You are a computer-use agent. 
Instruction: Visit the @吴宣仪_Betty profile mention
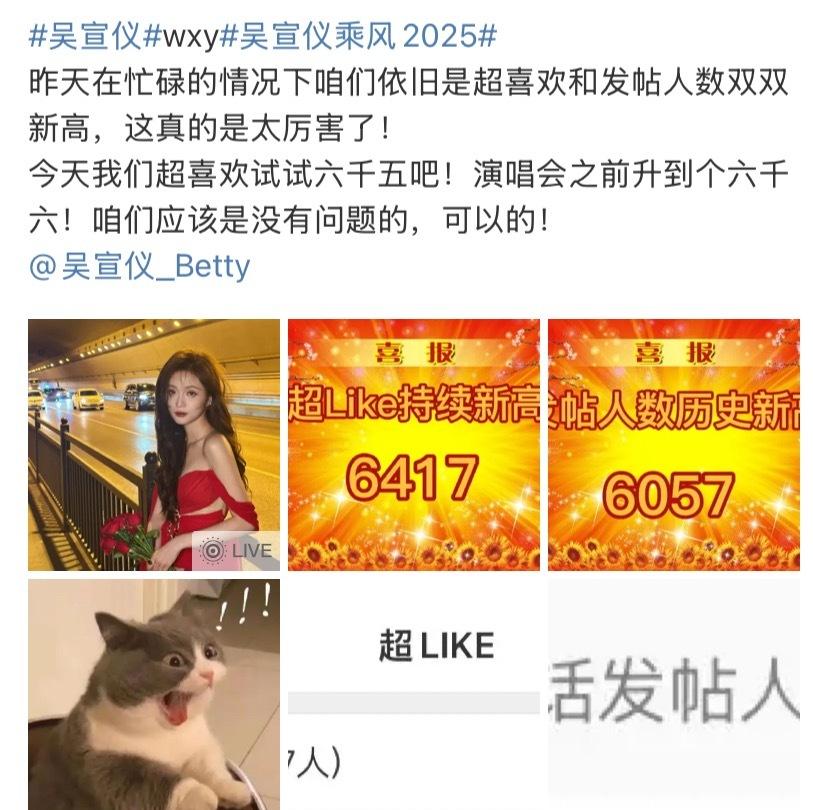click(x=139, y=268)
